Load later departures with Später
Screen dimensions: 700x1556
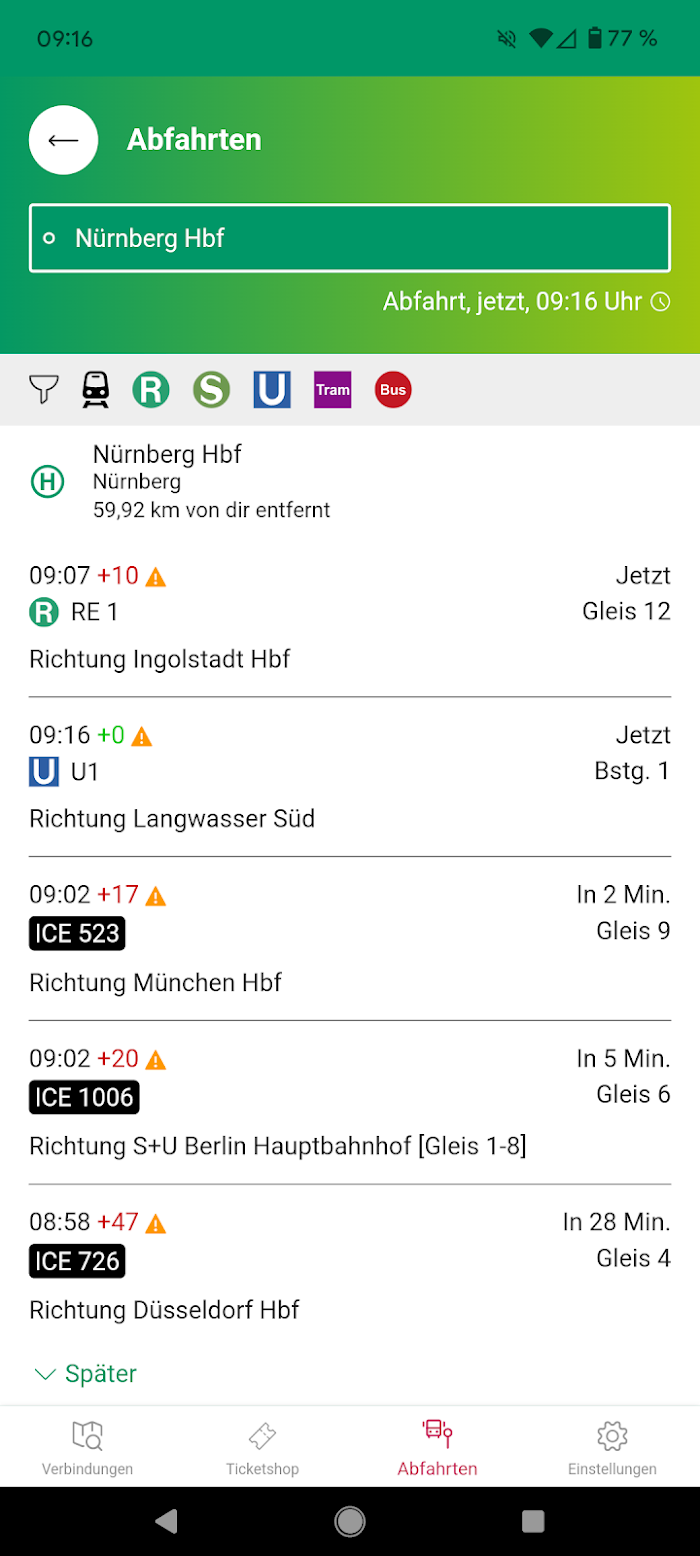(86, 1374)
